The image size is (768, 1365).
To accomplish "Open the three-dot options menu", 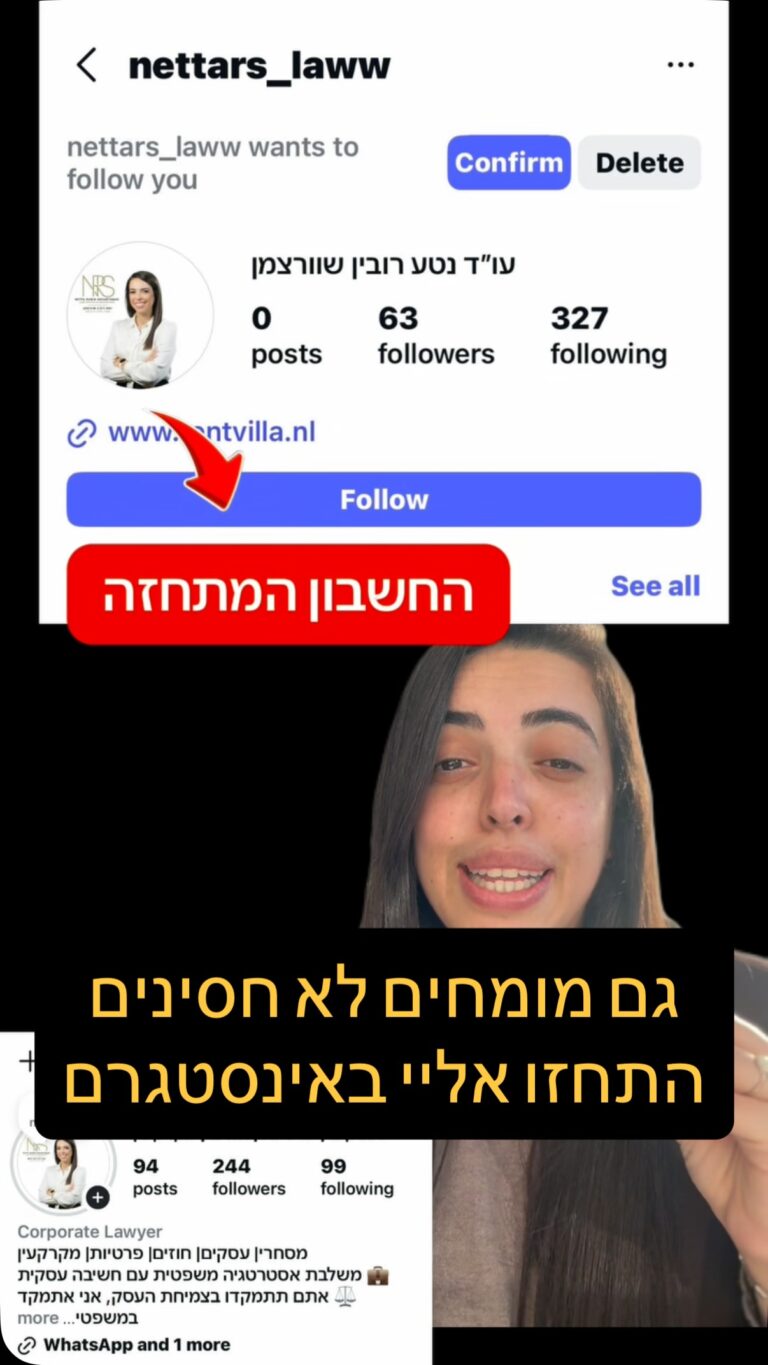I will (681, 64).
